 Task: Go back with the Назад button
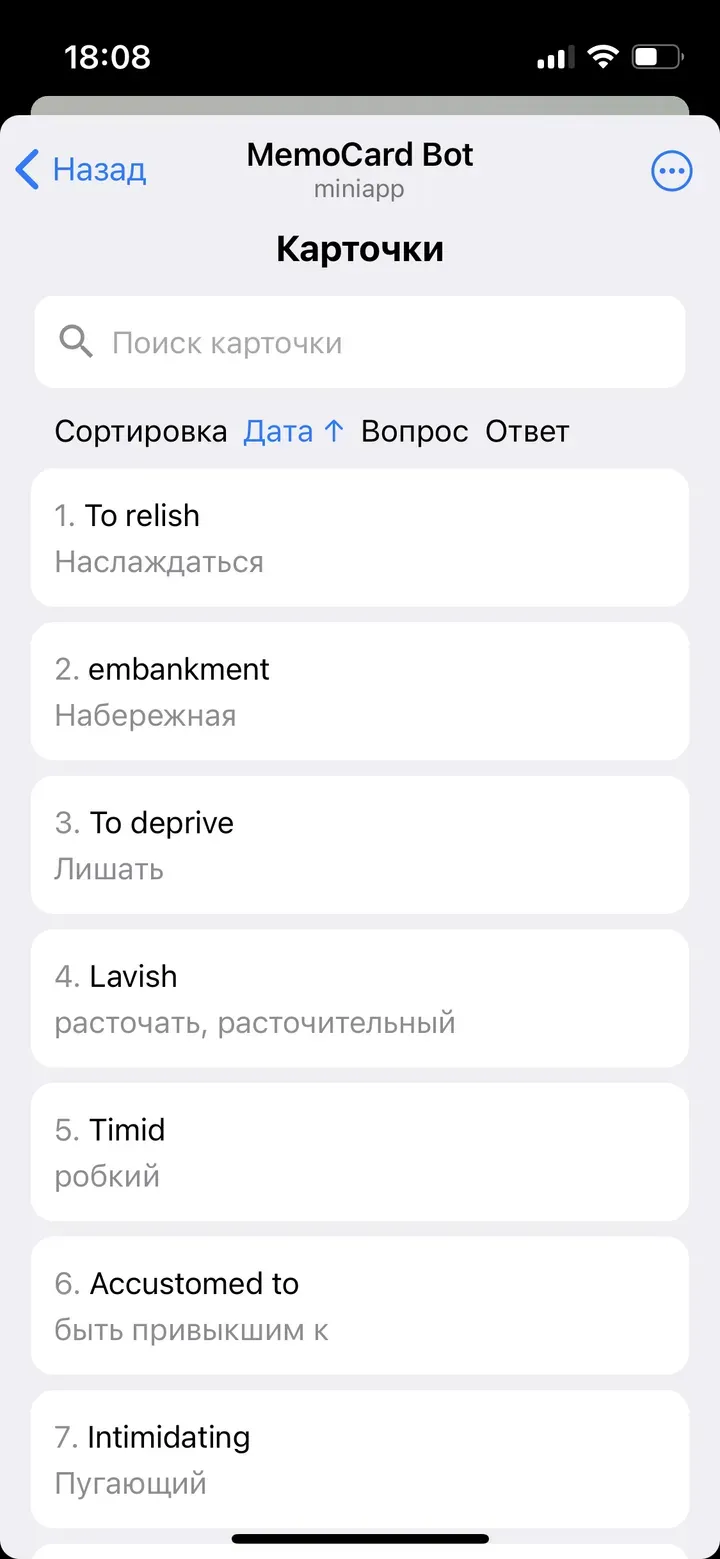[x=82, y=170]
